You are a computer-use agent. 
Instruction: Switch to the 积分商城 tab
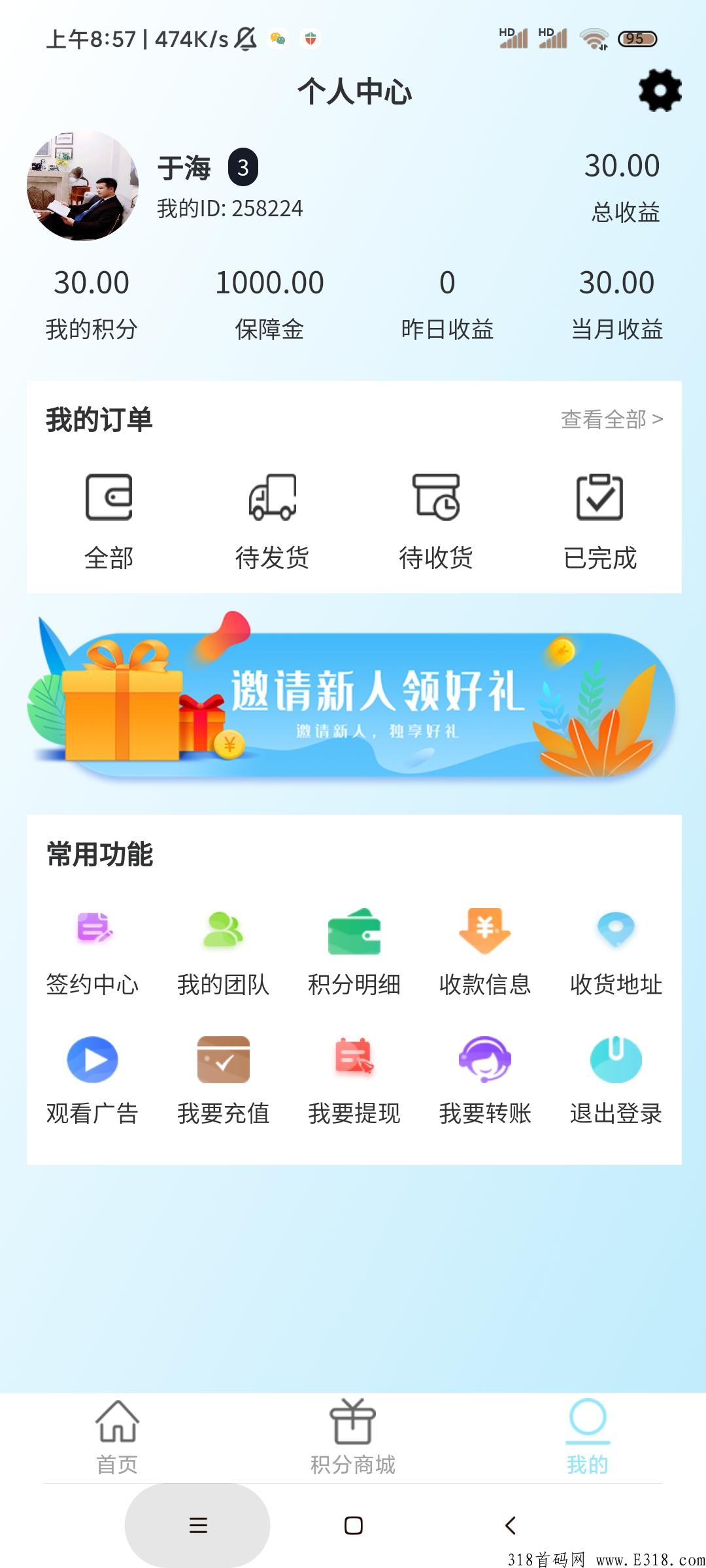(353, 1437)
